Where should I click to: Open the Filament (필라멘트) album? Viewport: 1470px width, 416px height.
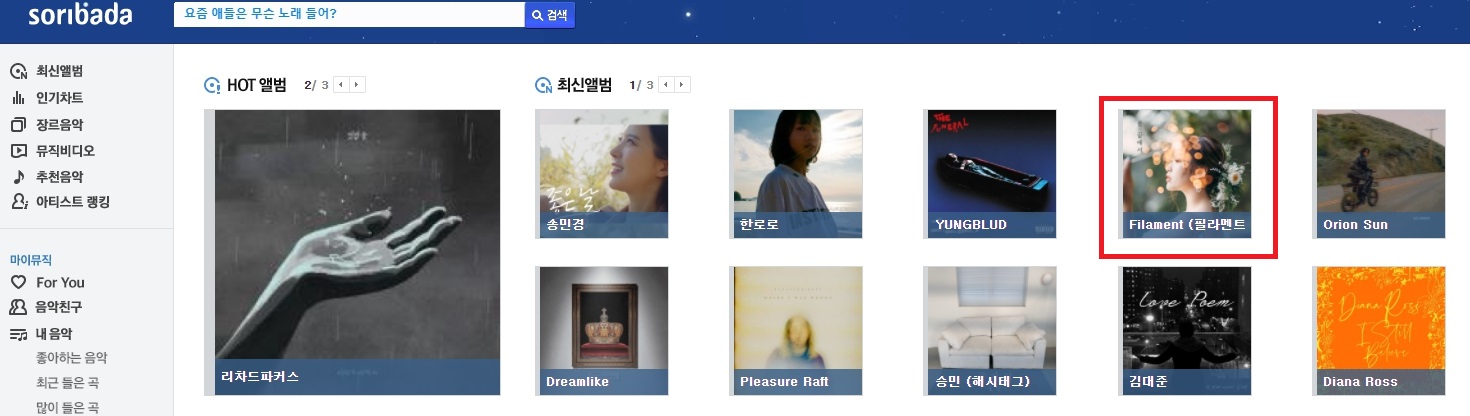click(x=1186, y=174)
